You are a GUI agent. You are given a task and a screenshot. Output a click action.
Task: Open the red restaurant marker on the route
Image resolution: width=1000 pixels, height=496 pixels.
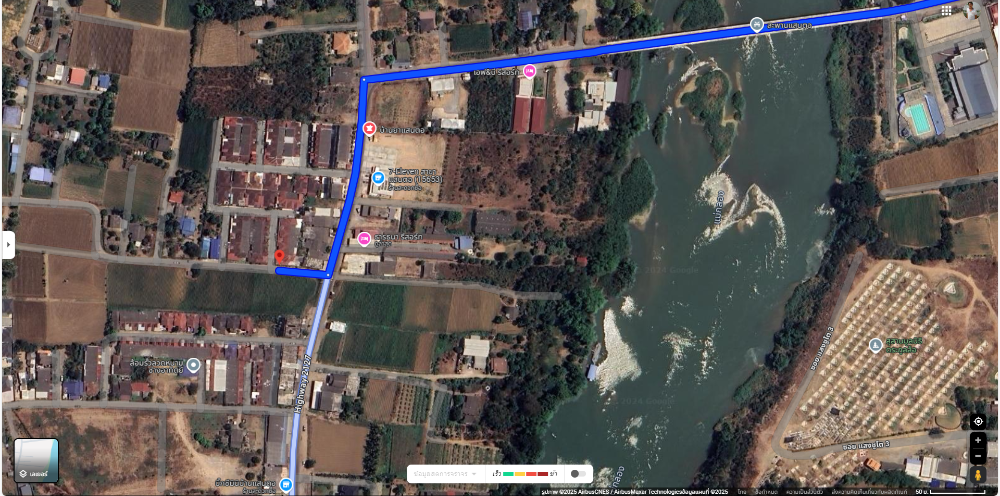click(x=370, y=128)
